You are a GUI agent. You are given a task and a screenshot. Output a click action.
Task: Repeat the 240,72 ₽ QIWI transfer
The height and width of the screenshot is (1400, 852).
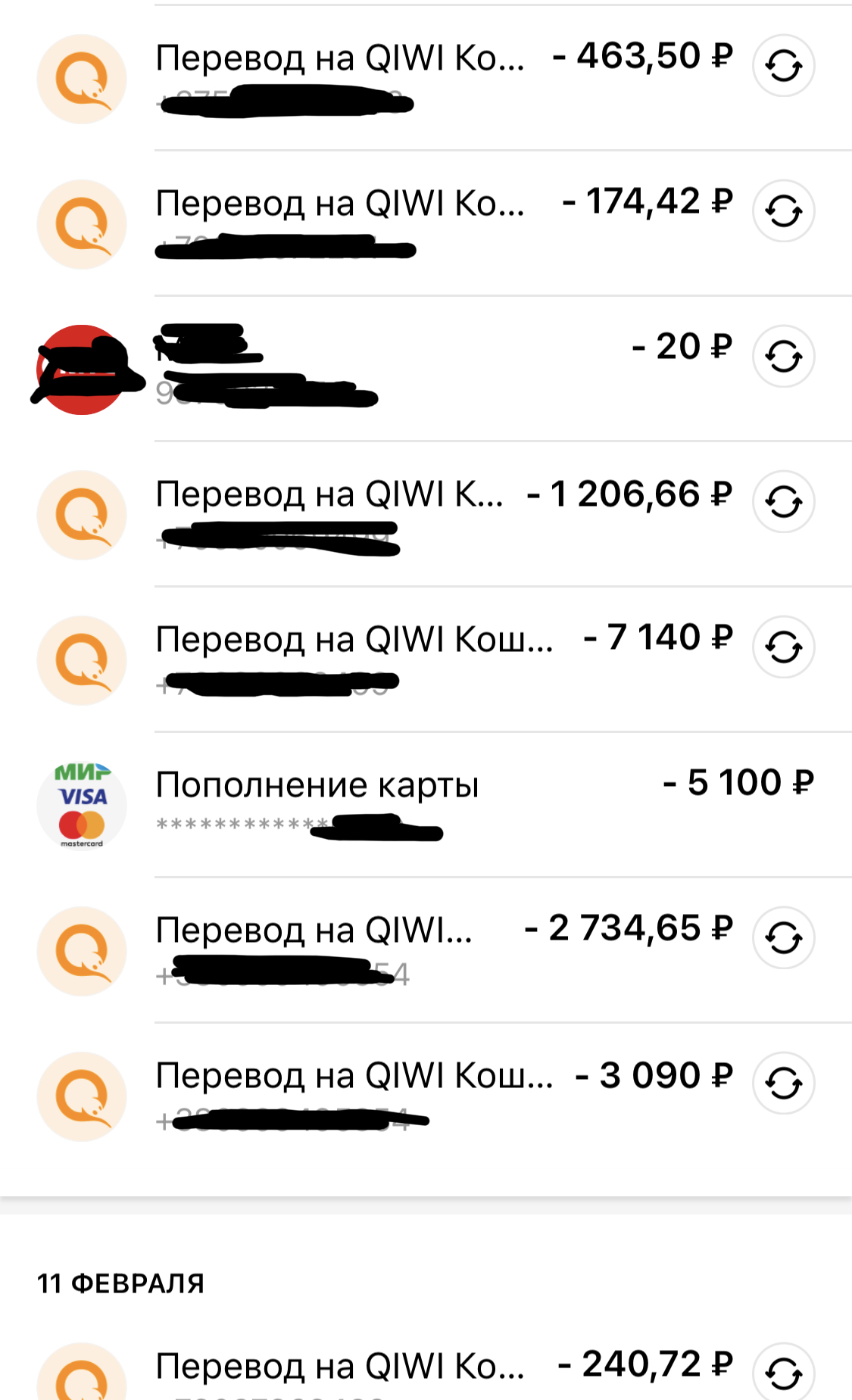(x=783, y=1372)
